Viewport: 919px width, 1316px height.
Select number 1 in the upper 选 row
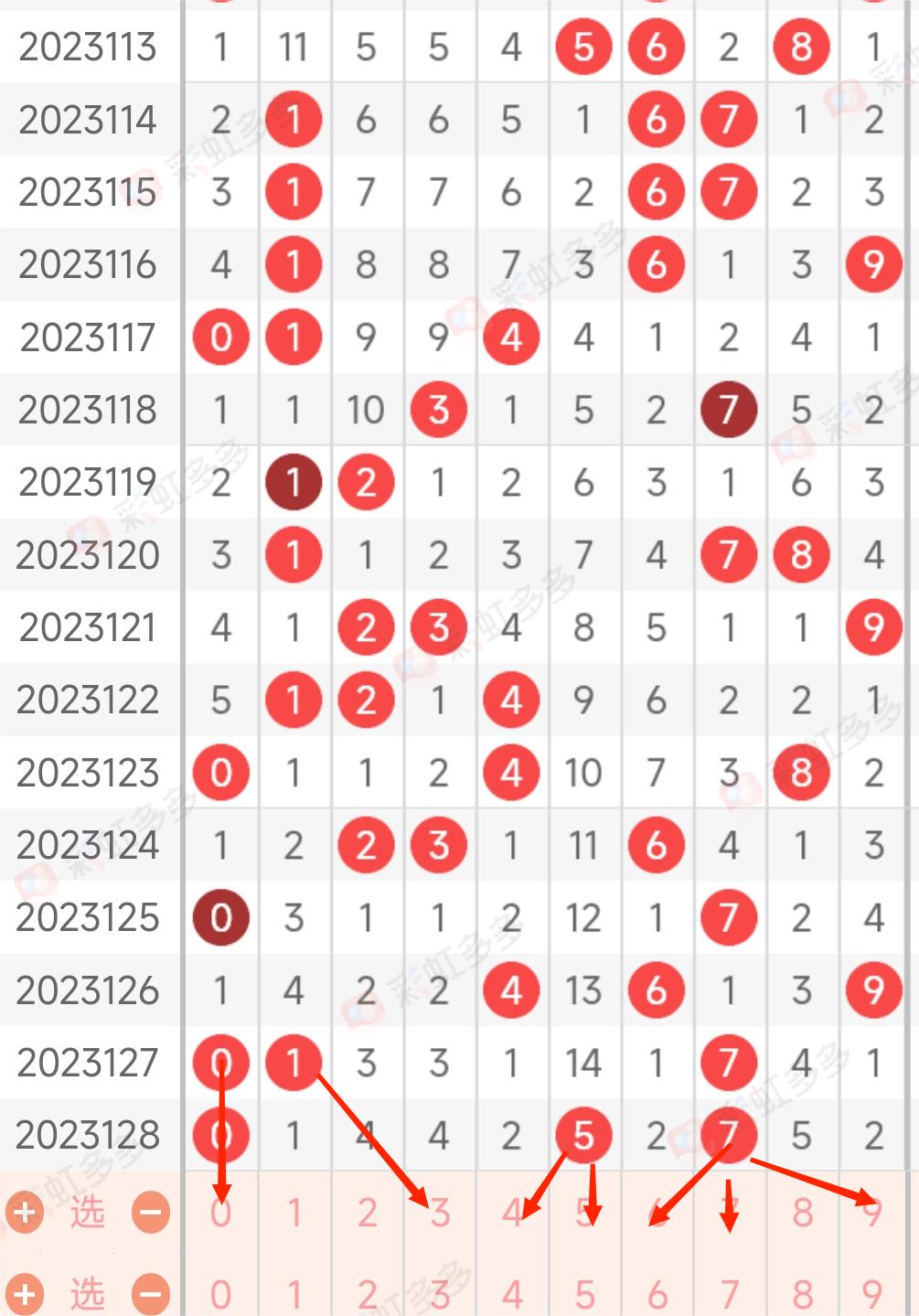[x=294, y=1213]
